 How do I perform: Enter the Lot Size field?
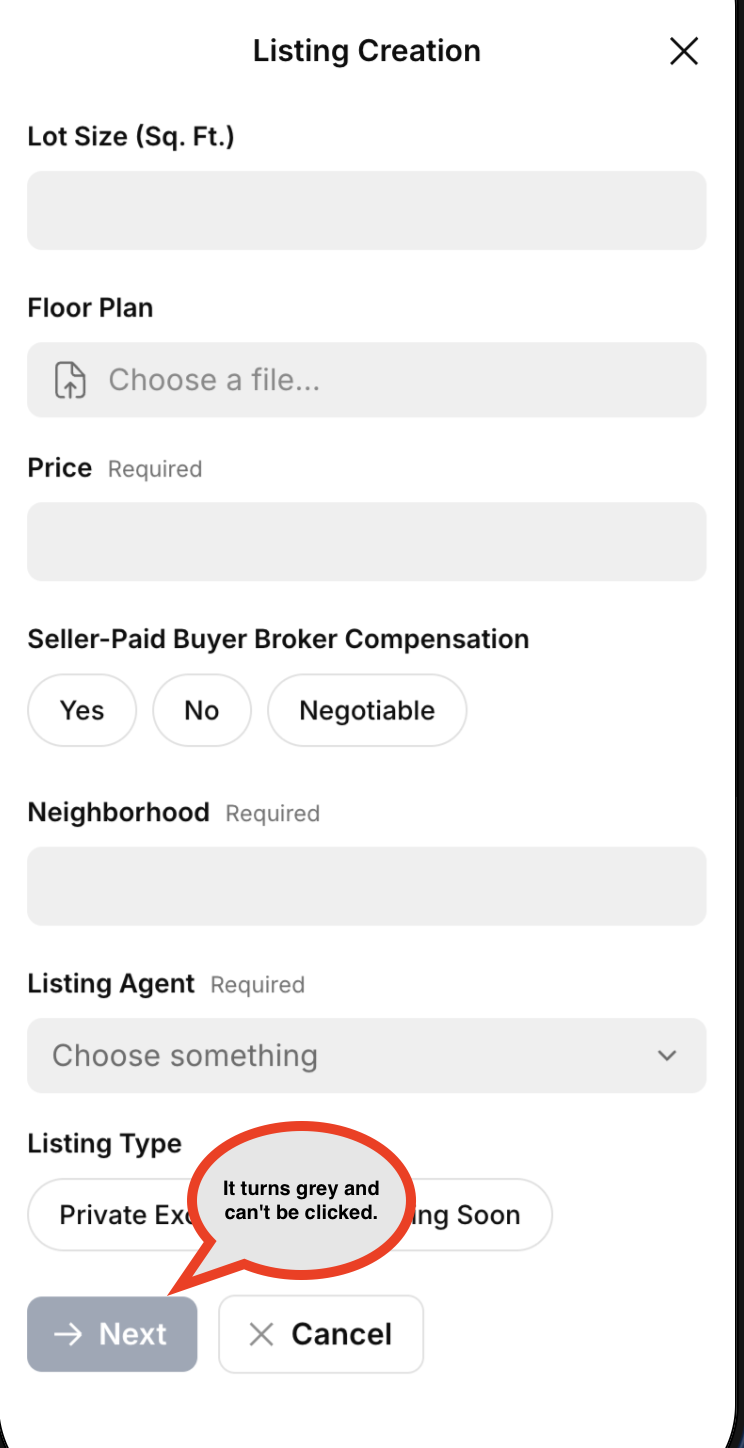366,210
